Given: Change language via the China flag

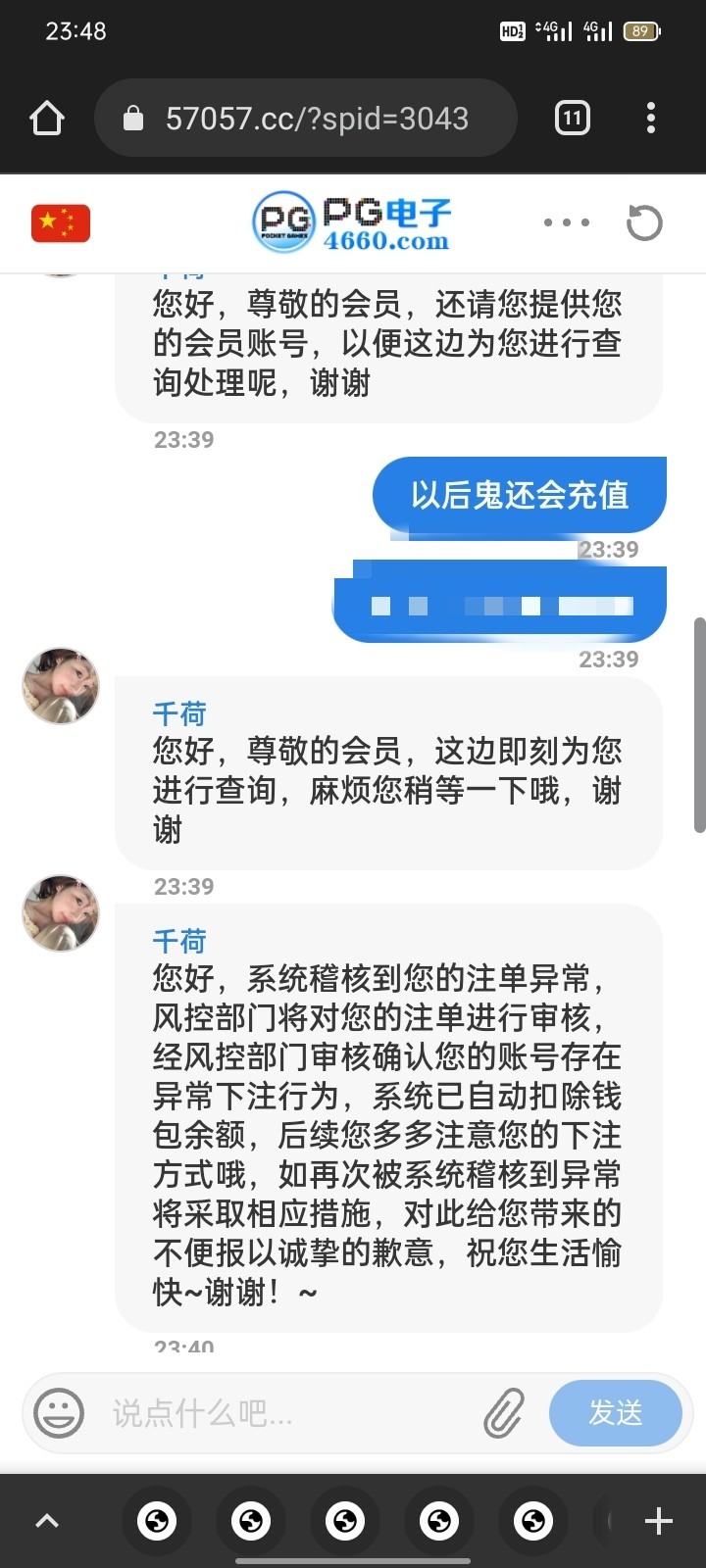Looking at the screenshot, I should click(61, 222).
